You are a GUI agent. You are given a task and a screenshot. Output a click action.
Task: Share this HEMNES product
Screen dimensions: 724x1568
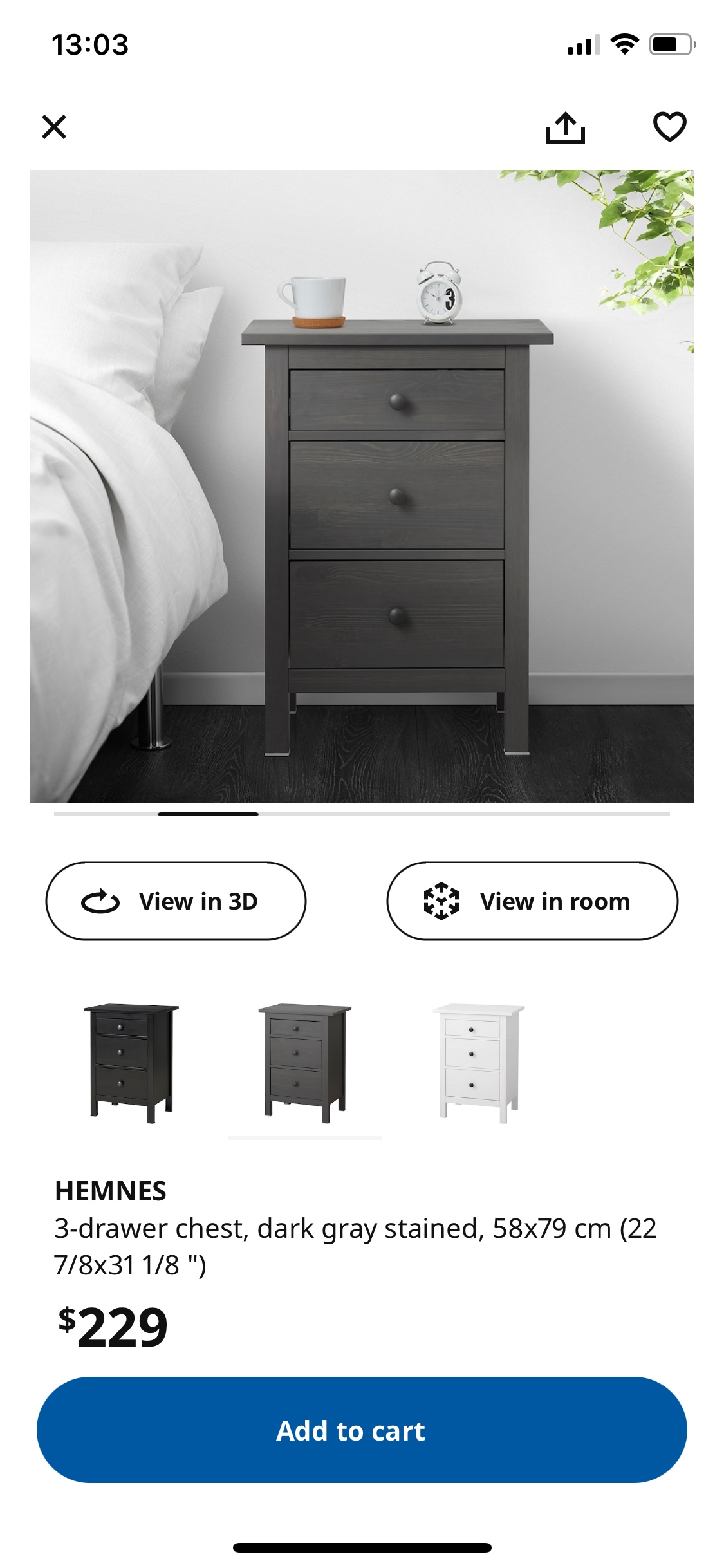pos(565,127)
